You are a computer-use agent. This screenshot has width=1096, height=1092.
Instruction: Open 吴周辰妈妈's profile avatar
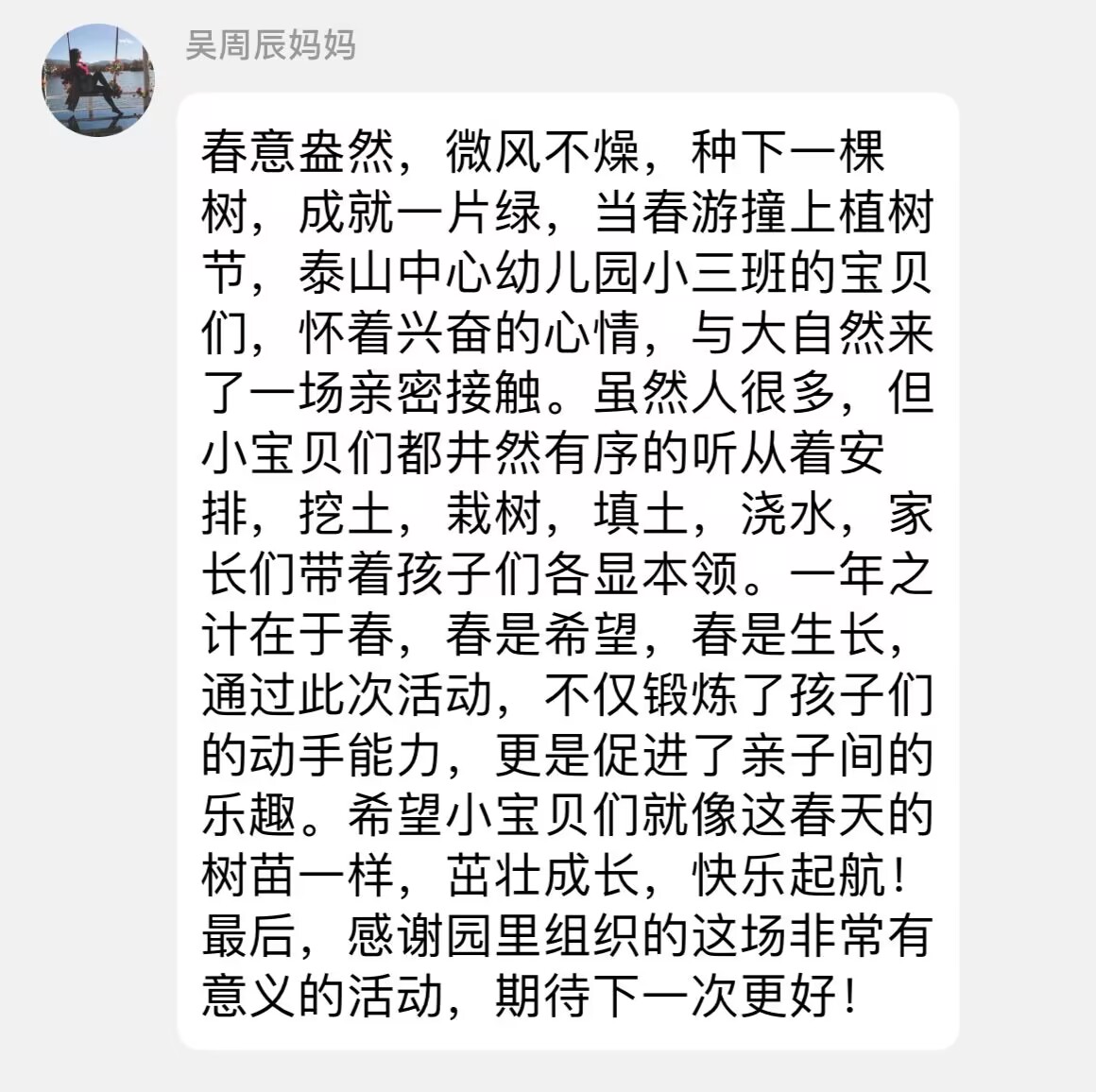[97, 80]
